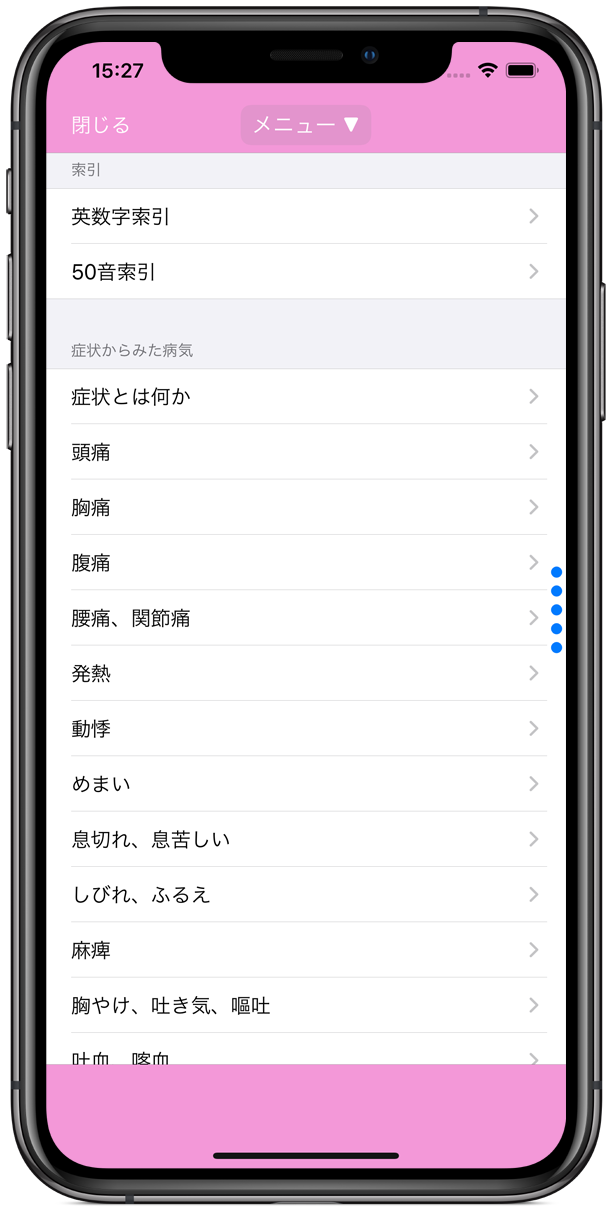Tap the section index dots on the right

[557, 610]
